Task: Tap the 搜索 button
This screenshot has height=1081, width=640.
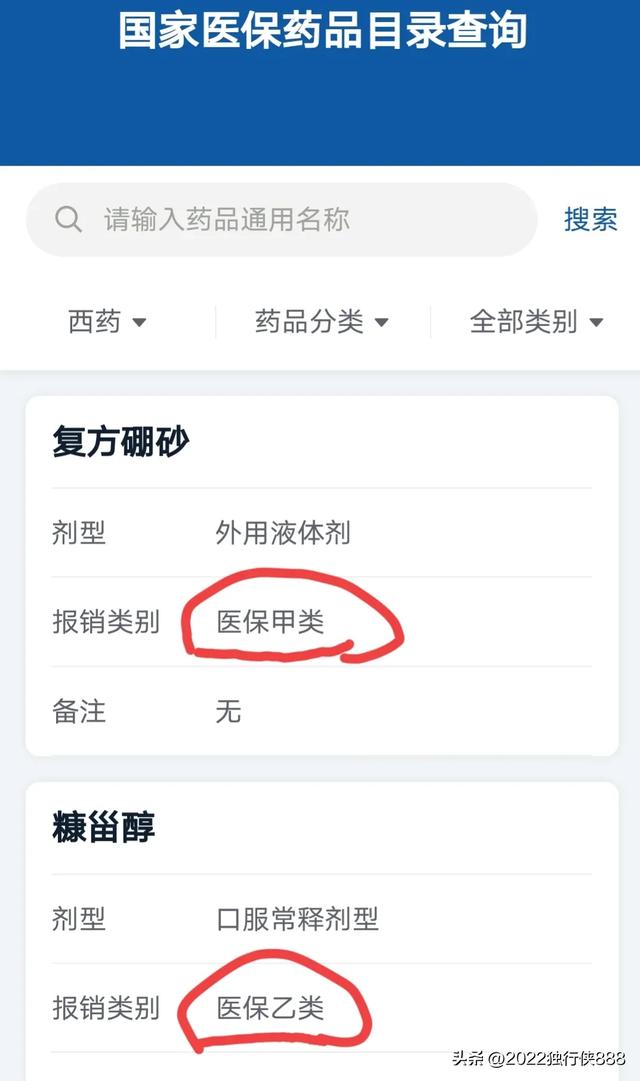Action: click(x=590, y=220)
